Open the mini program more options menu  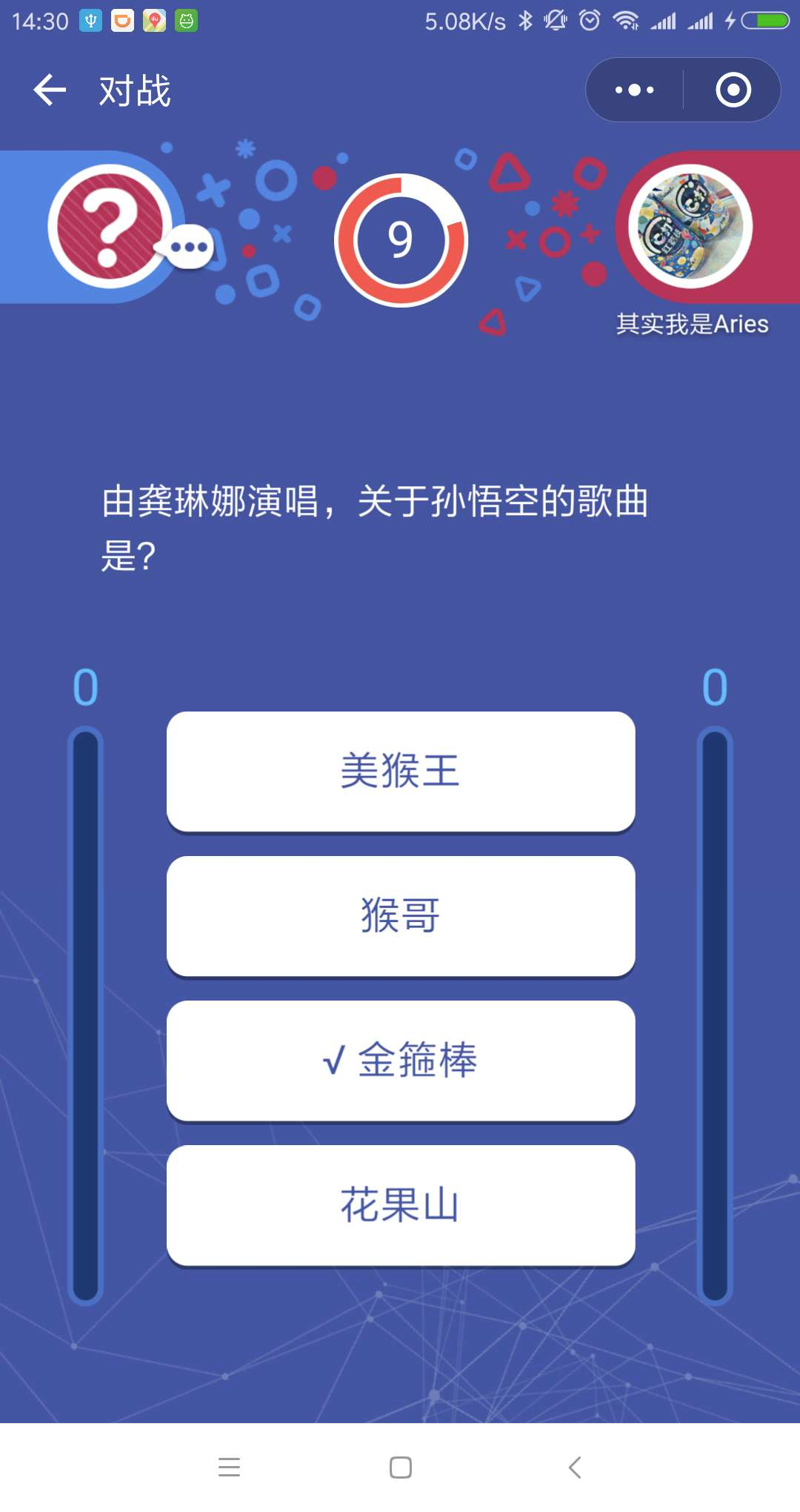[635, 90]
